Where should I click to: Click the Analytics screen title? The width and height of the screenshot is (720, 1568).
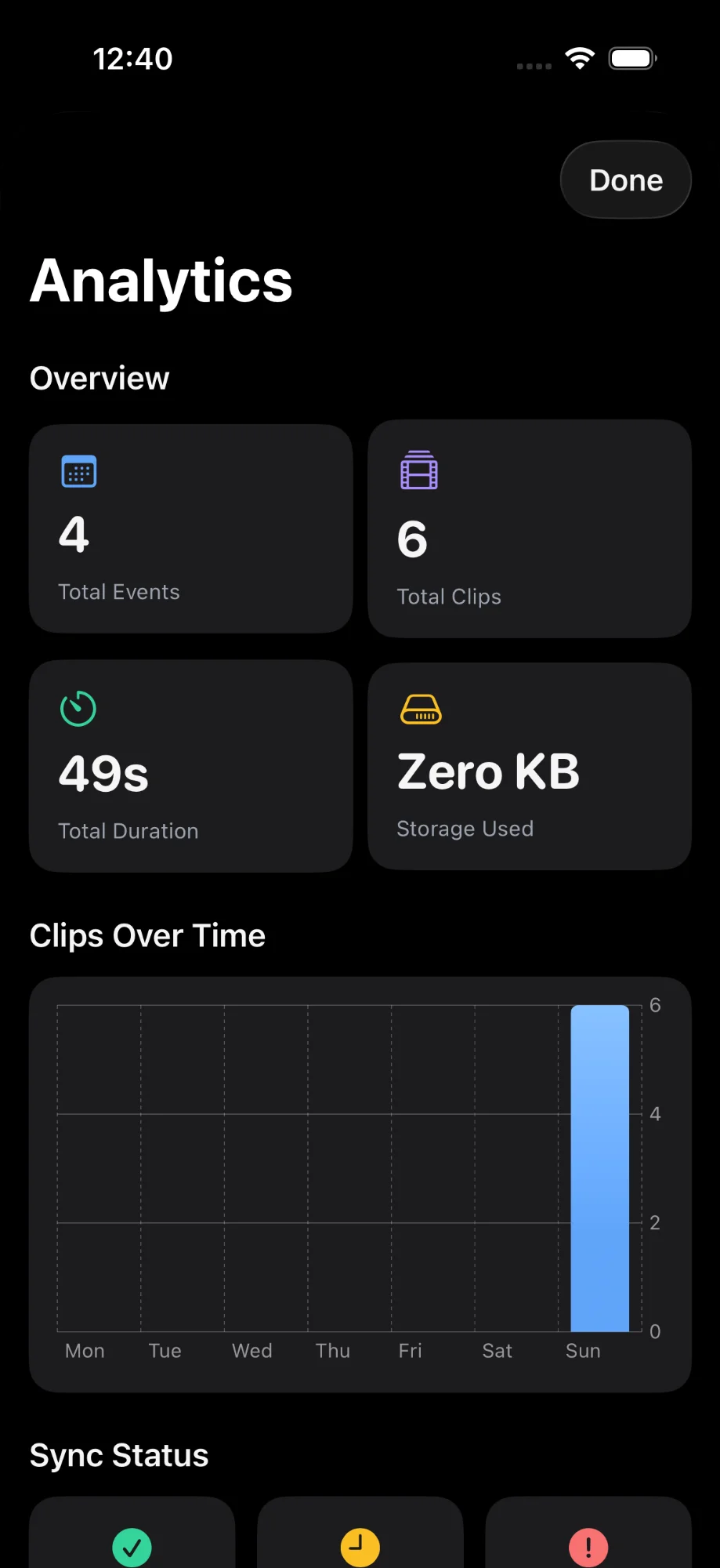(160, 282)
